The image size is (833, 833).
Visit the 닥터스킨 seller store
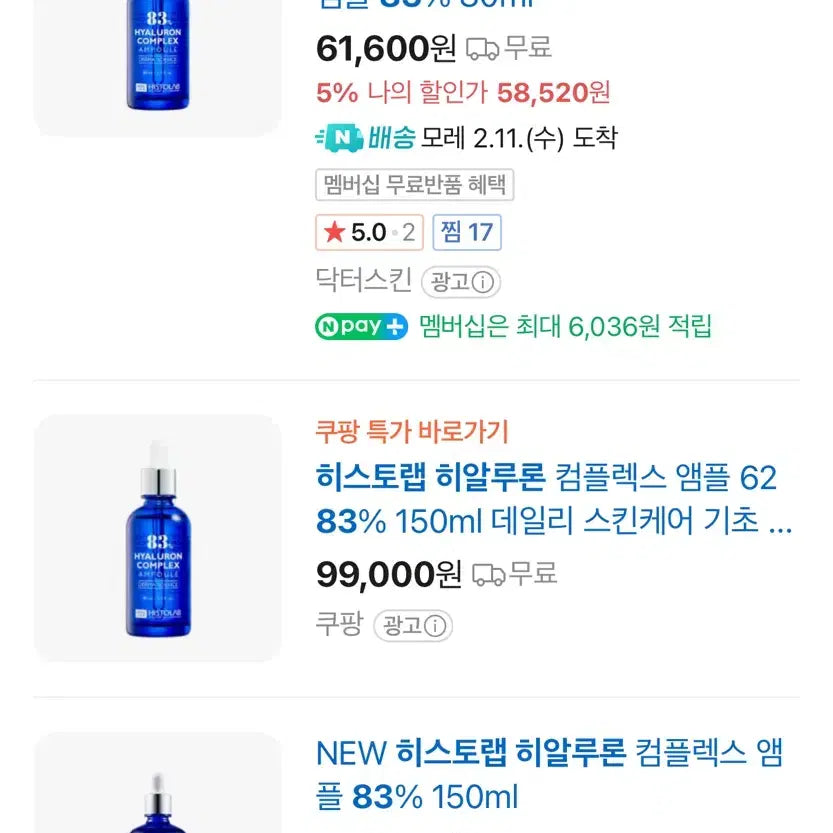(x=362, y=281)
